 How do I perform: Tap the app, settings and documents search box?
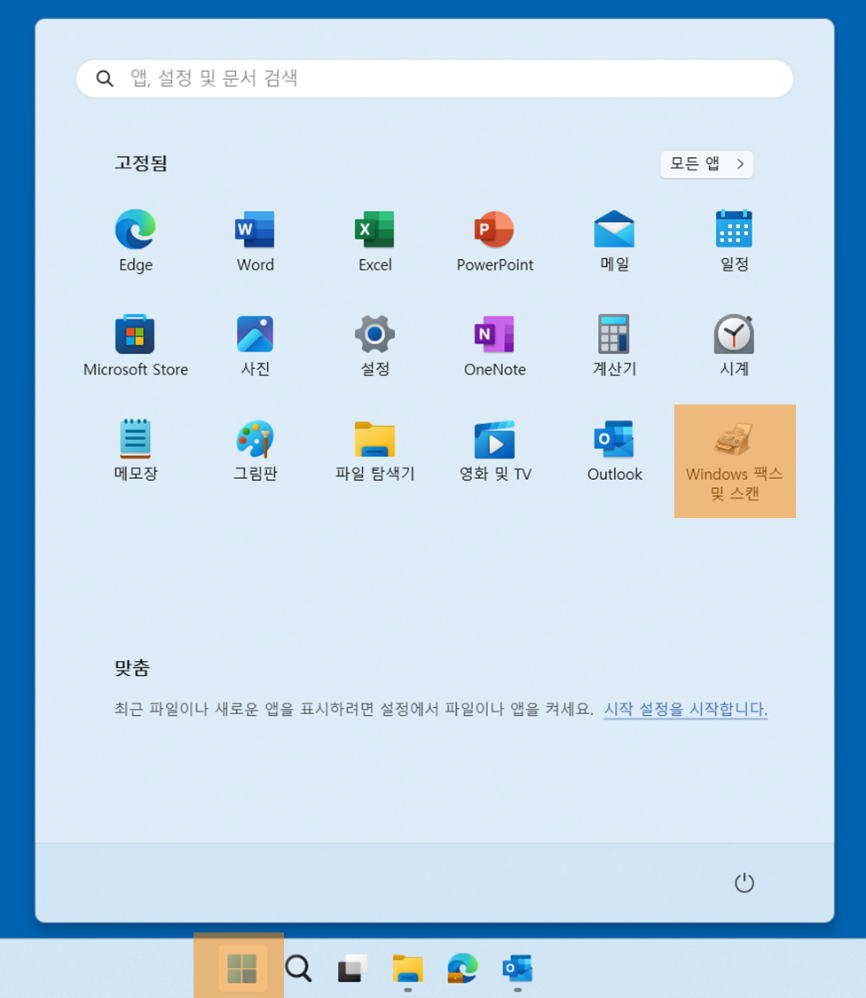pos(434,78)
